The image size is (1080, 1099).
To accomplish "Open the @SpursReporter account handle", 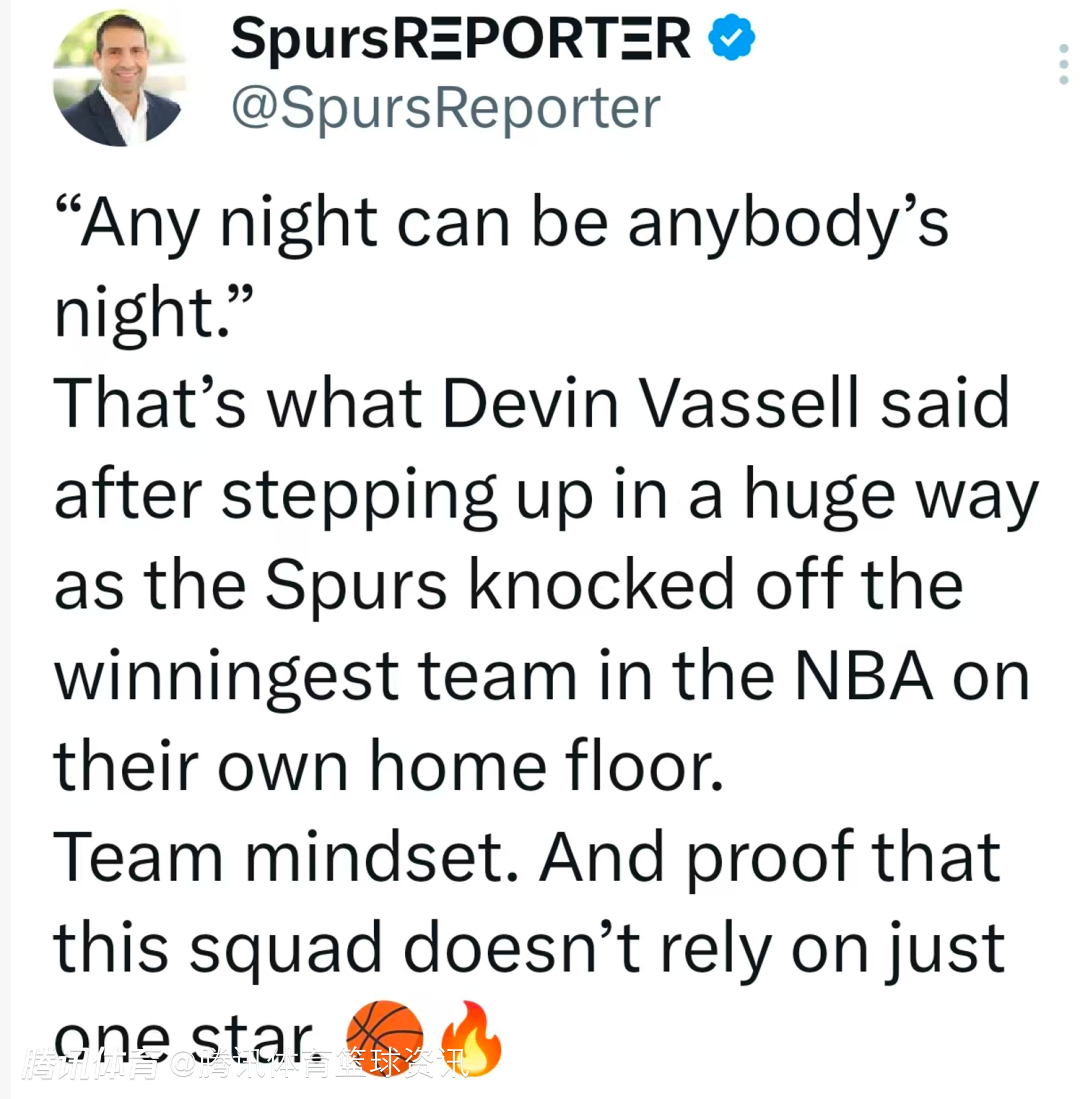I will coord(445,109).
